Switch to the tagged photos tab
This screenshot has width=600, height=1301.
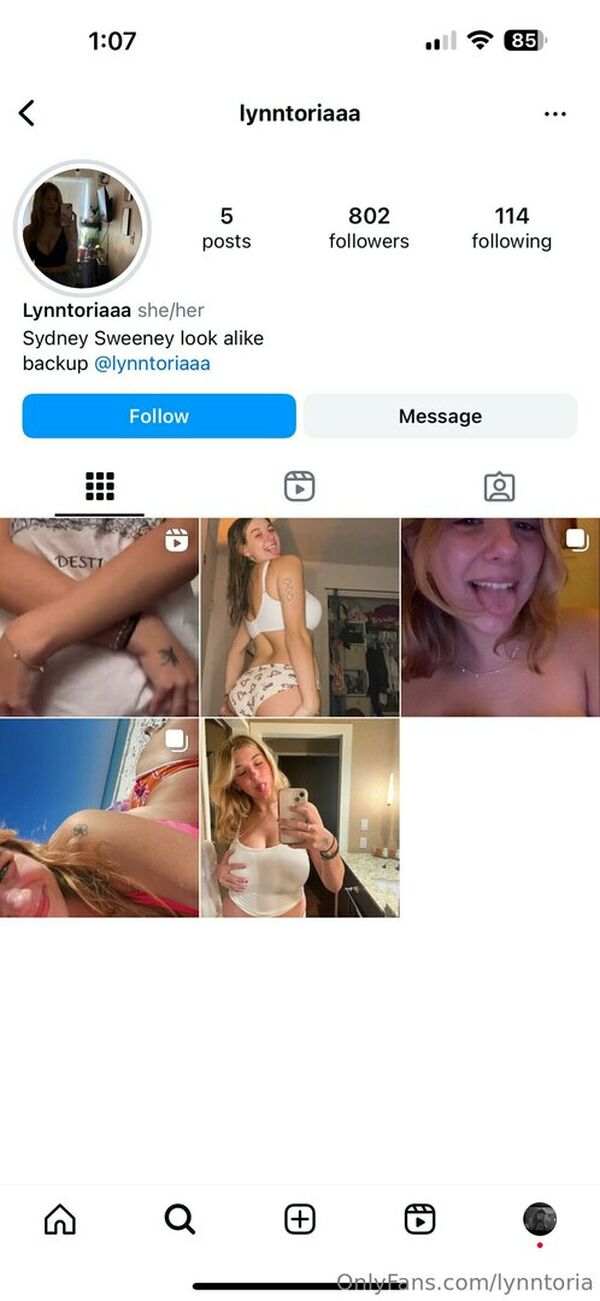point(499,487)
